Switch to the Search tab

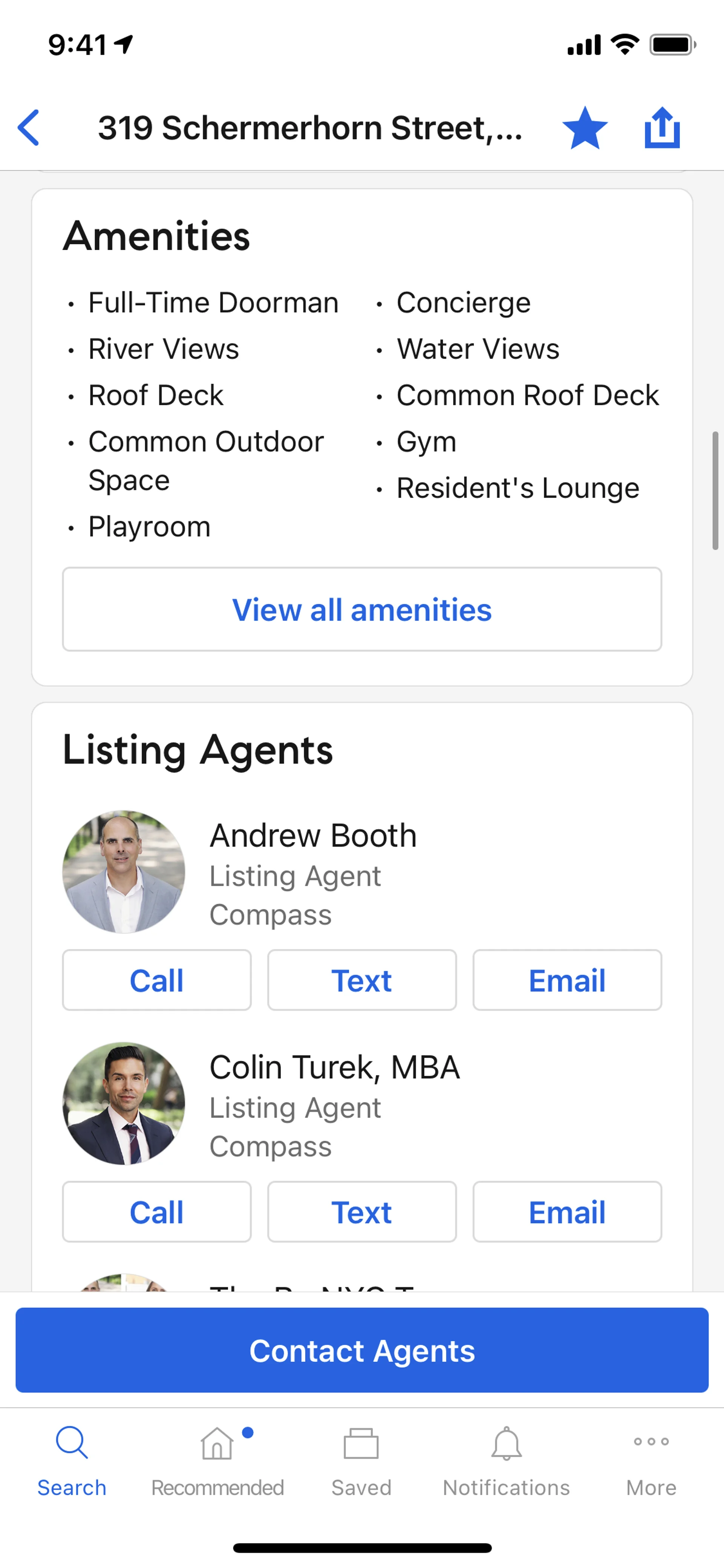[72, 1461]
